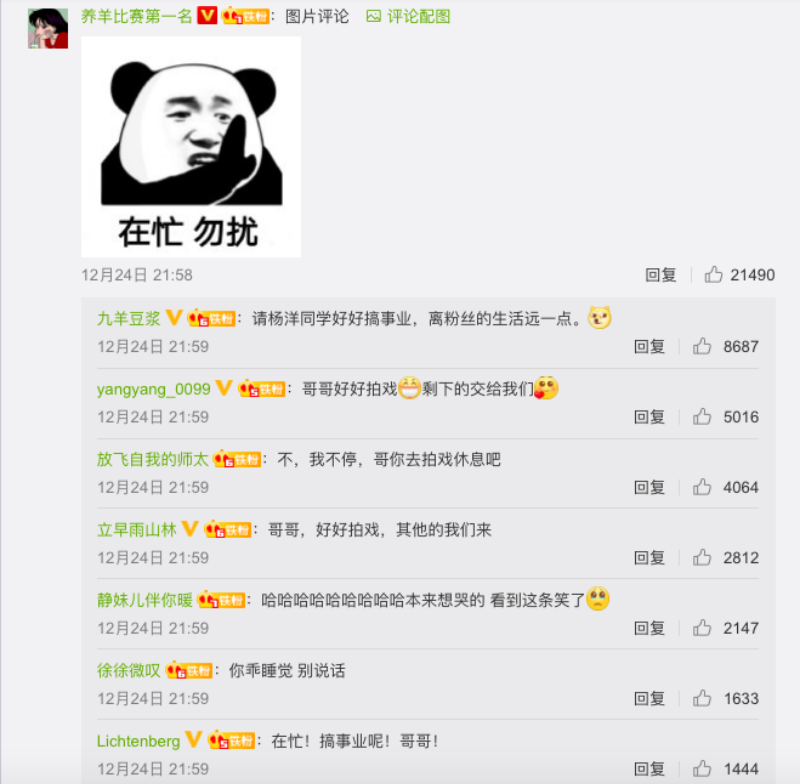The width and height of the screenshot is (800, 784).
Task: Like 九羊豆浆's comment
Action: (702, 346)
